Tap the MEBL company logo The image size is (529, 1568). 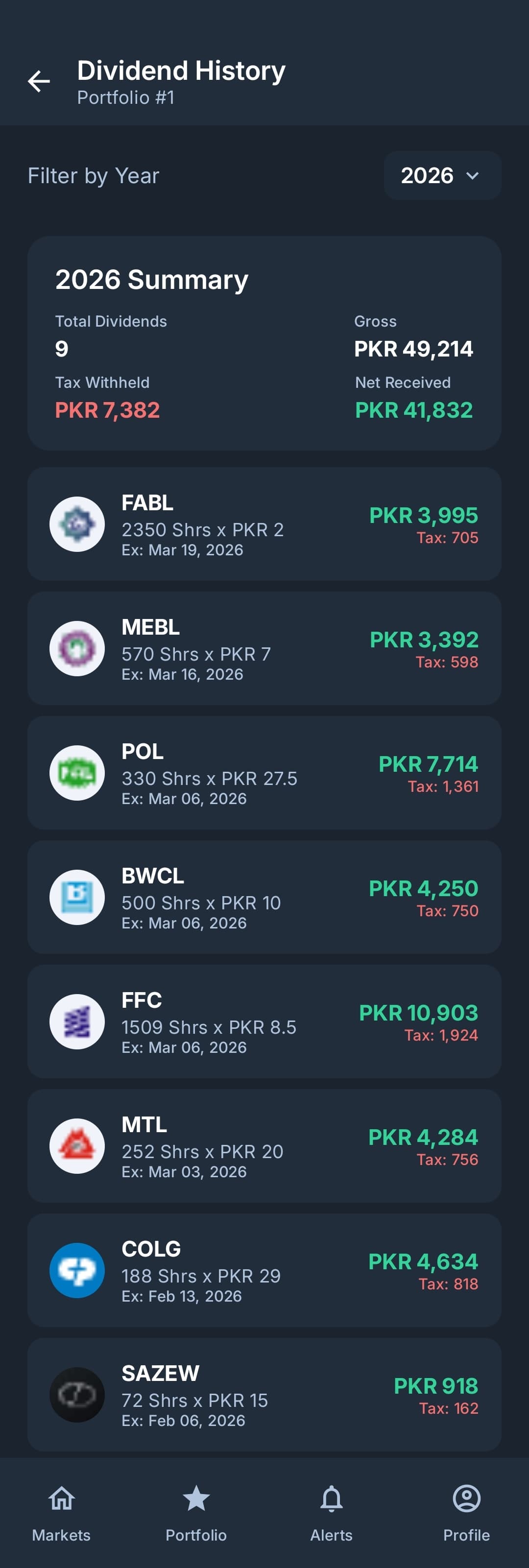77,648
